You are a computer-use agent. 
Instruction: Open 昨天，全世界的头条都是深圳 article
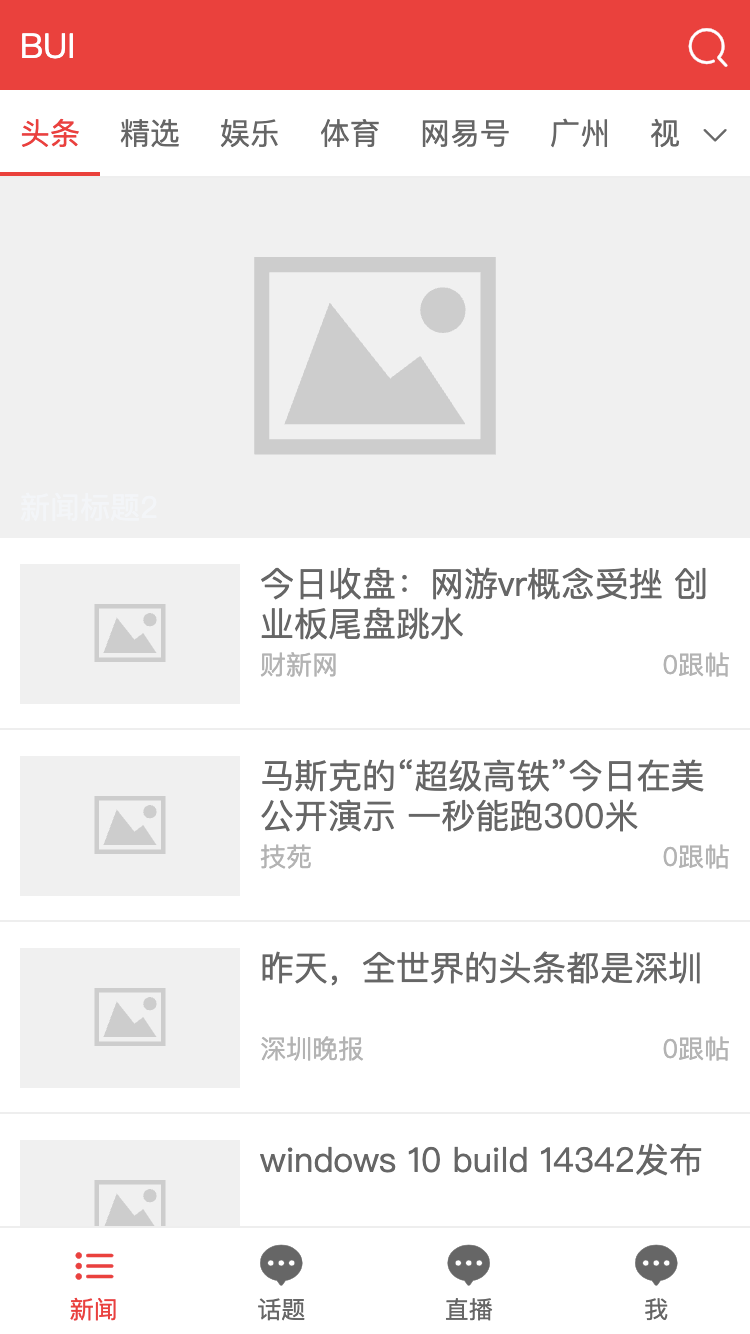[481, 968]
